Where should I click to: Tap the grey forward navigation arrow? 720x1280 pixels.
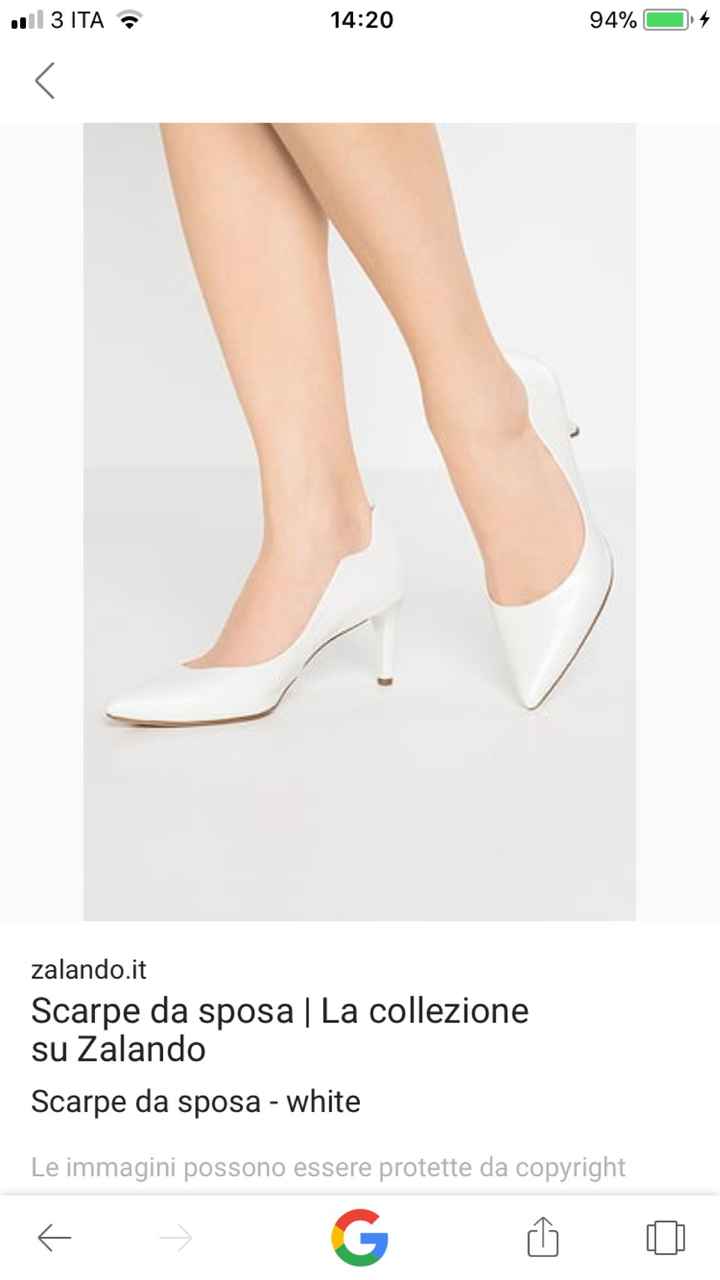(x=175, y=1237)
